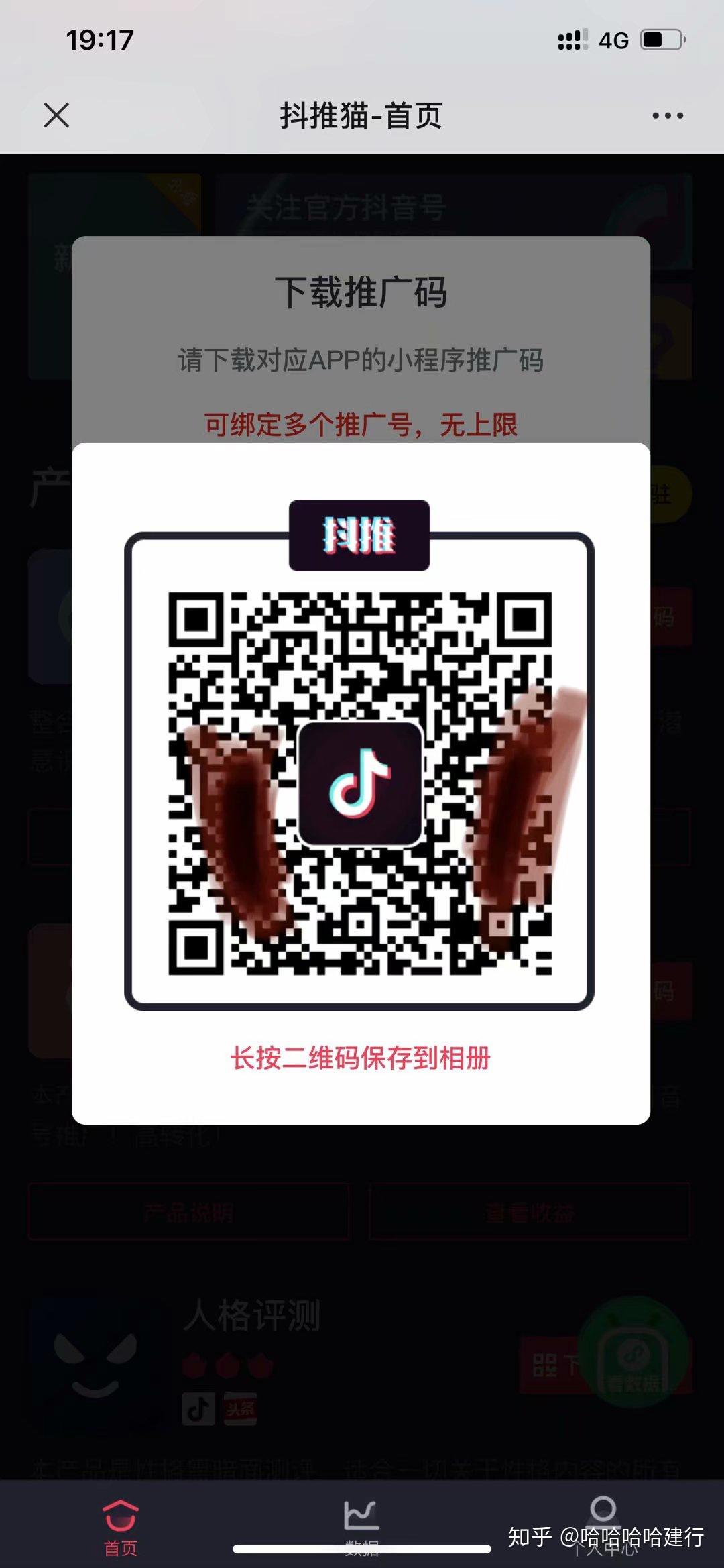Close the 抖推猫 webview page
Image resolution: width=724 pixels, height=1568 pixels.
tap(56, 115)
